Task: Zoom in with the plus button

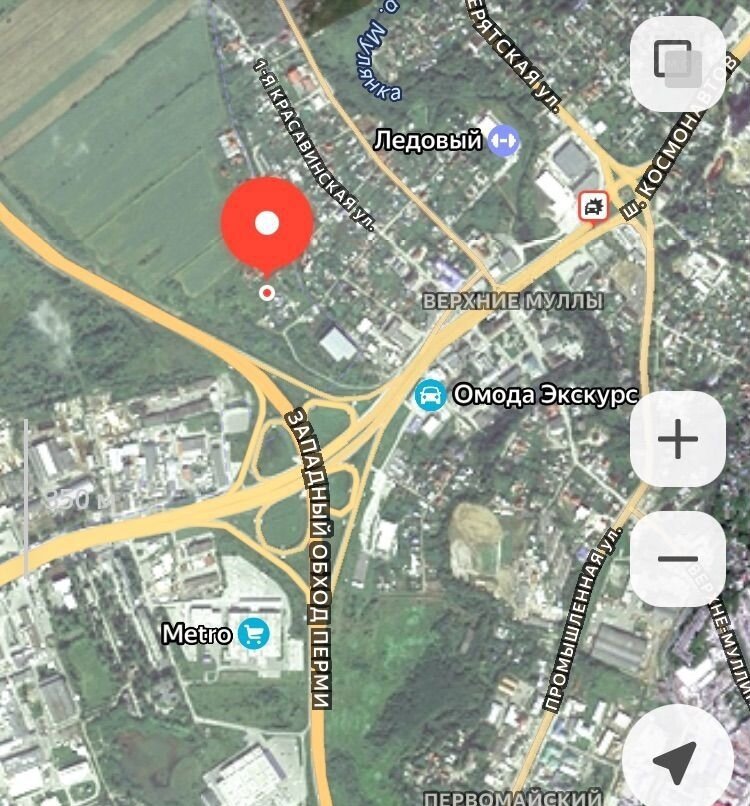Action: pyautogui.click(x=677, y=439)
